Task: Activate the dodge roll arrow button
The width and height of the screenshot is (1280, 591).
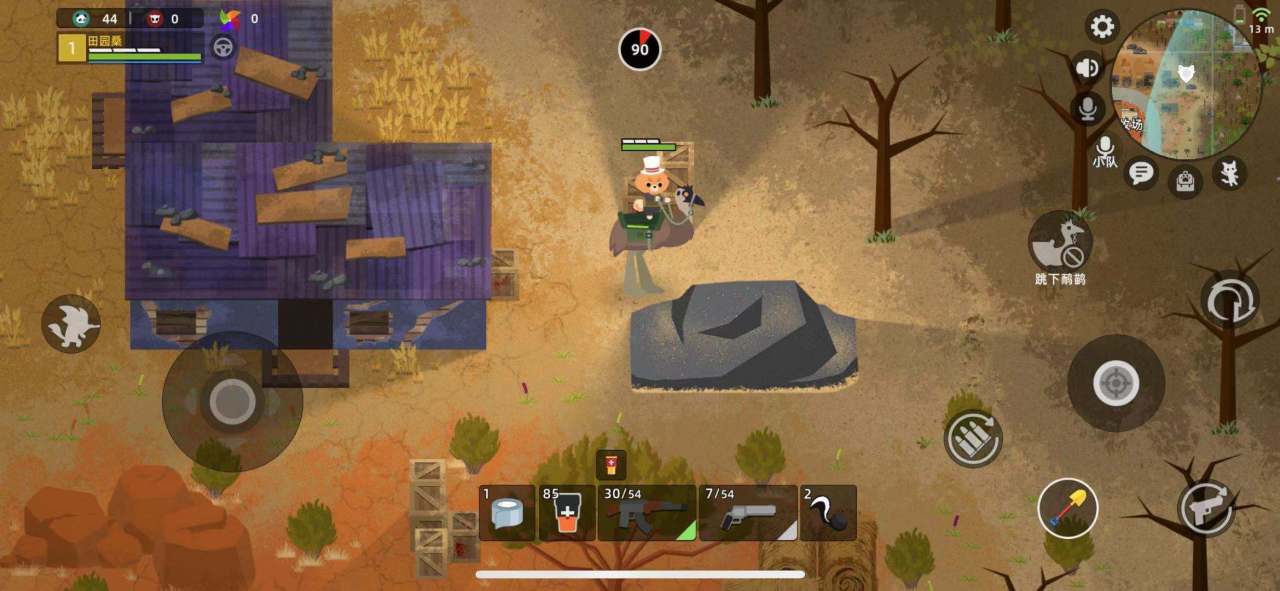Action: tap(1229, 300)
